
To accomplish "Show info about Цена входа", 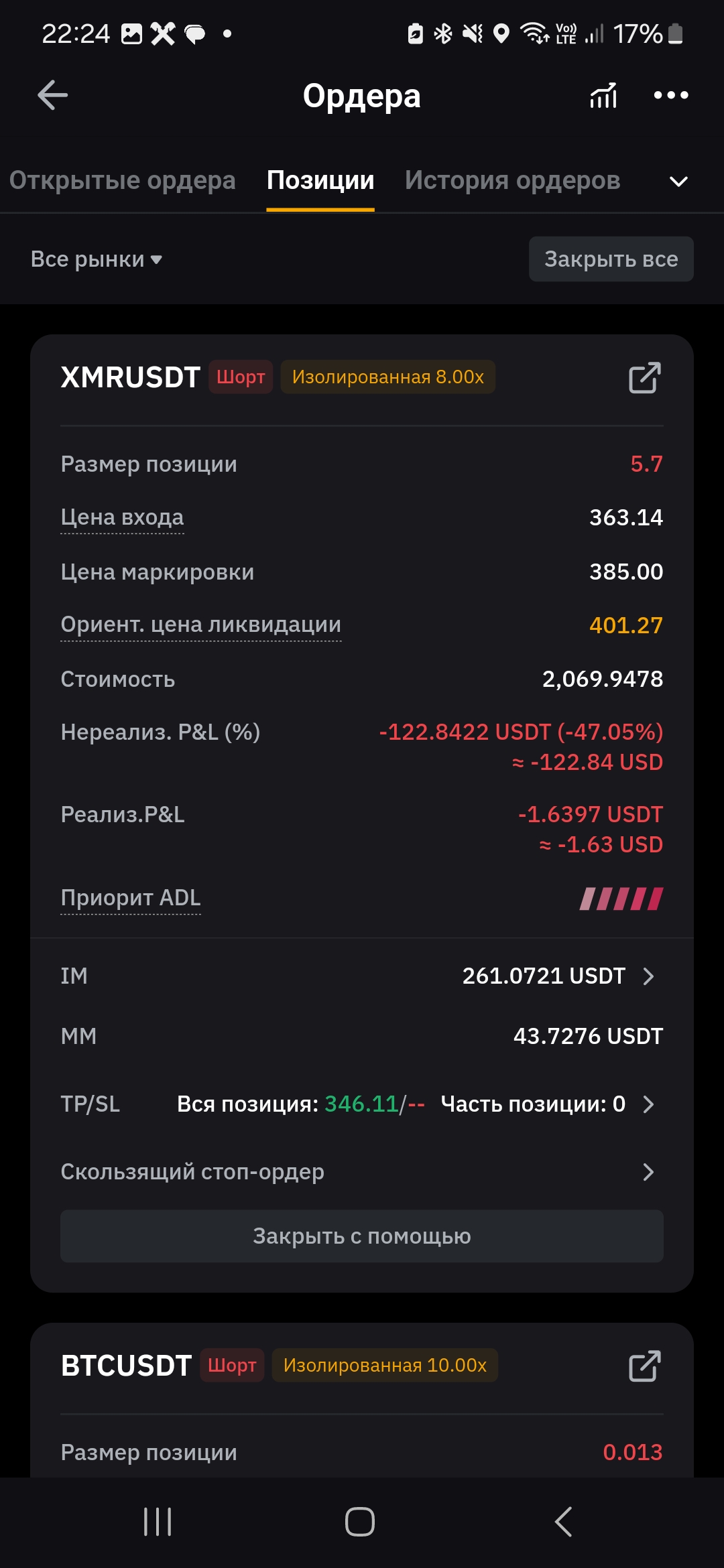I will [x=122, y=517].
